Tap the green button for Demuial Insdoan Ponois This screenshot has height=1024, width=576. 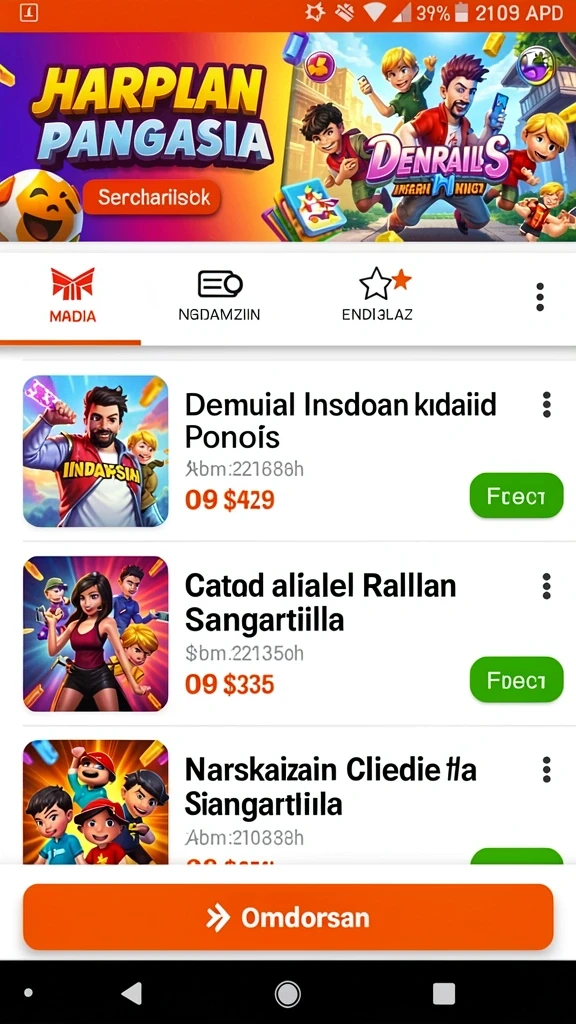(516, 496)
